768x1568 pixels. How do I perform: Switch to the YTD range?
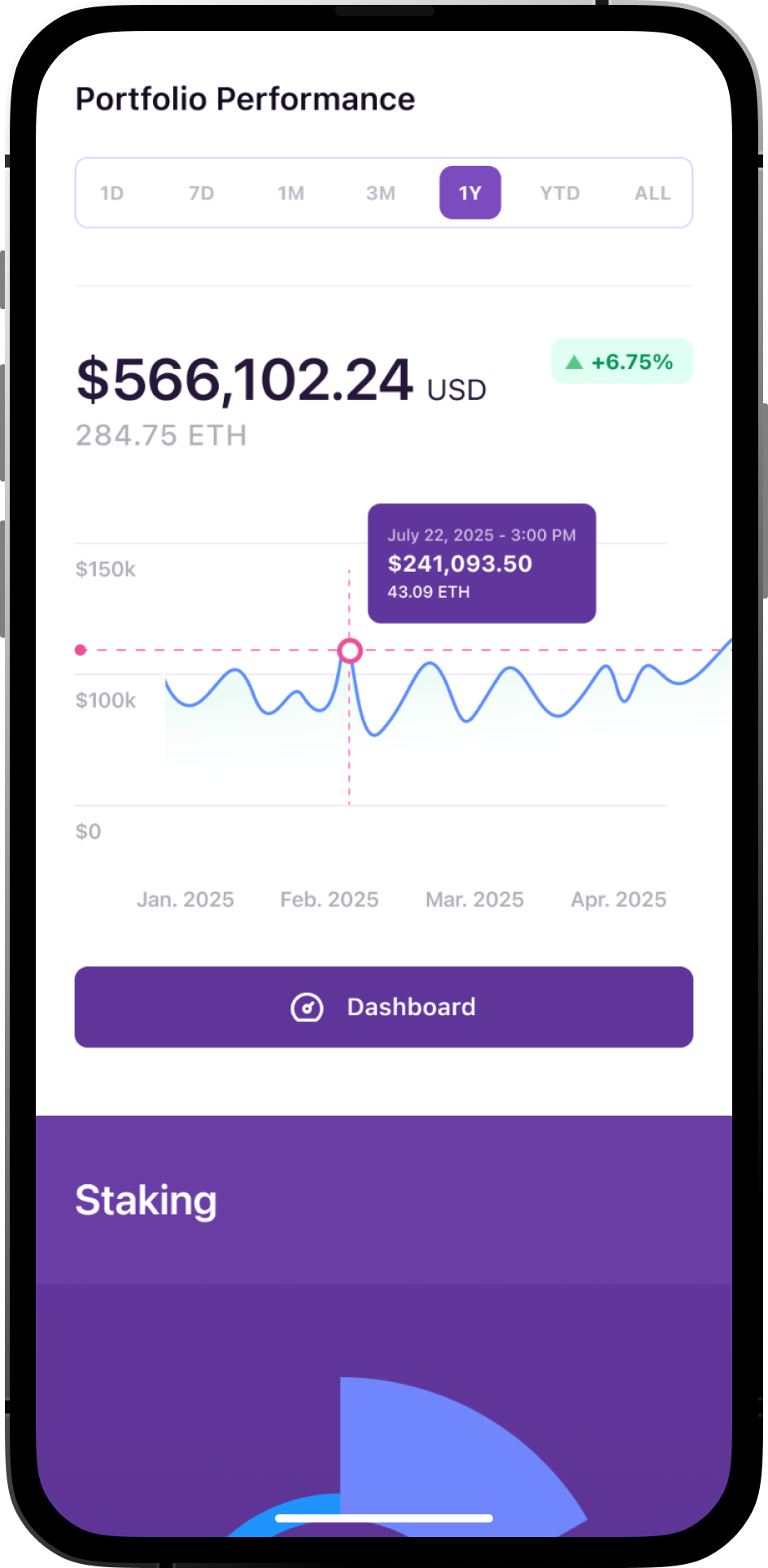560,194
